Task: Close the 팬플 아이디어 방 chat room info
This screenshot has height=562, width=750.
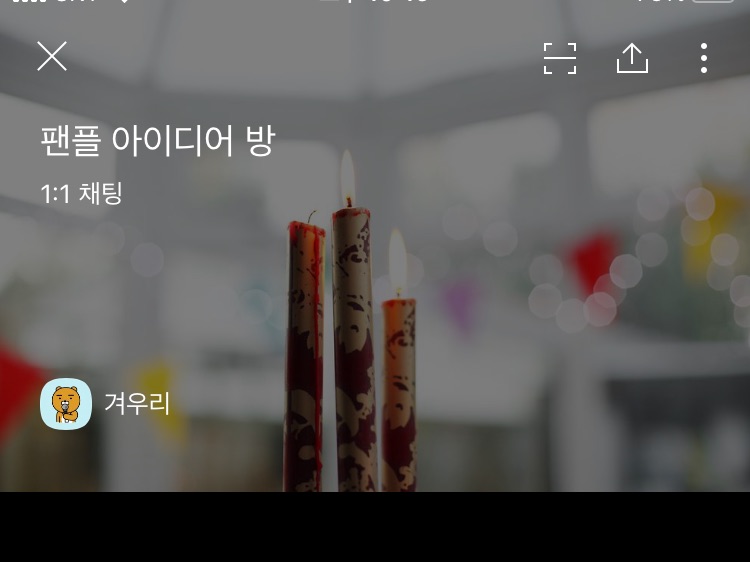Action: tap(52, 57)
